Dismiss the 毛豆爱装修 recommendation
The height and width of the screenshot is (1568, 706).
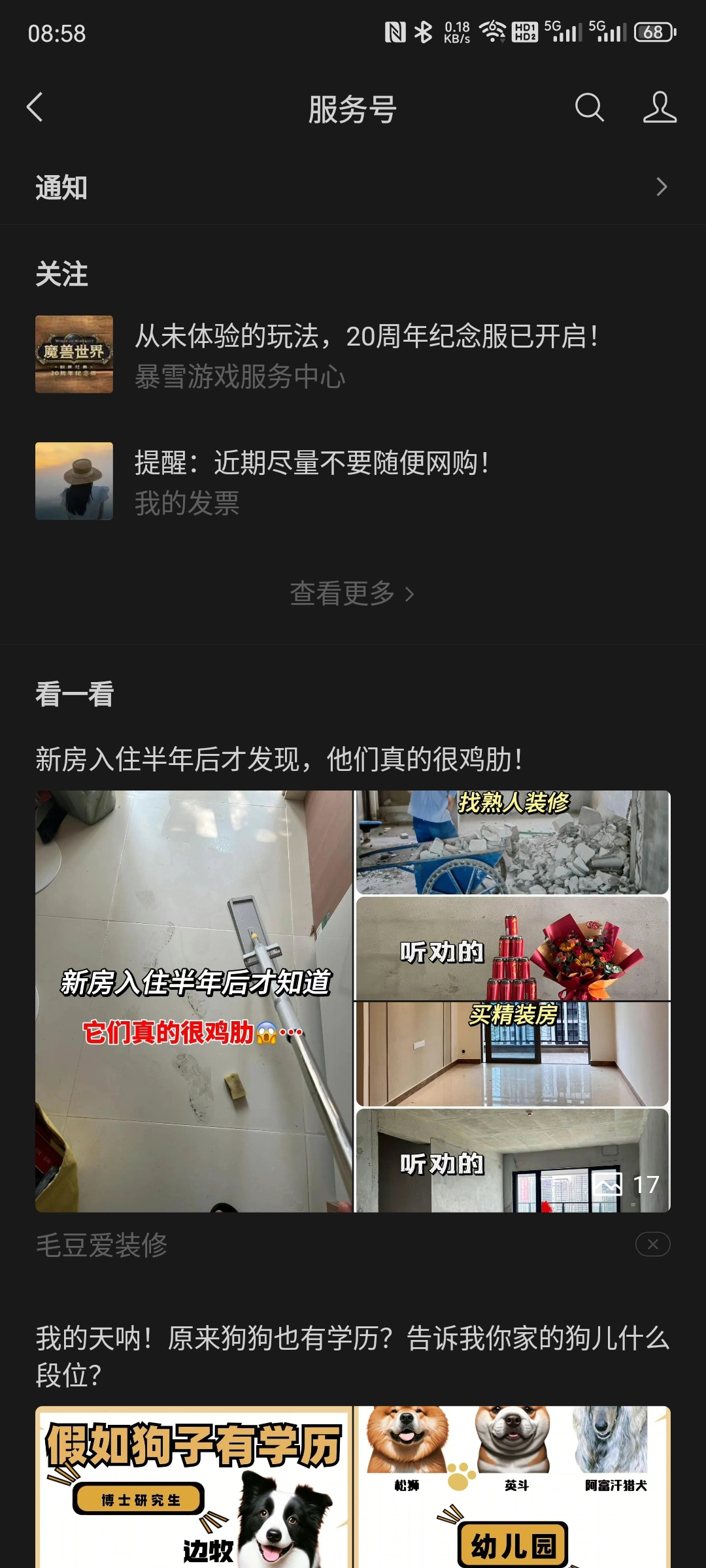point(652,1244)
